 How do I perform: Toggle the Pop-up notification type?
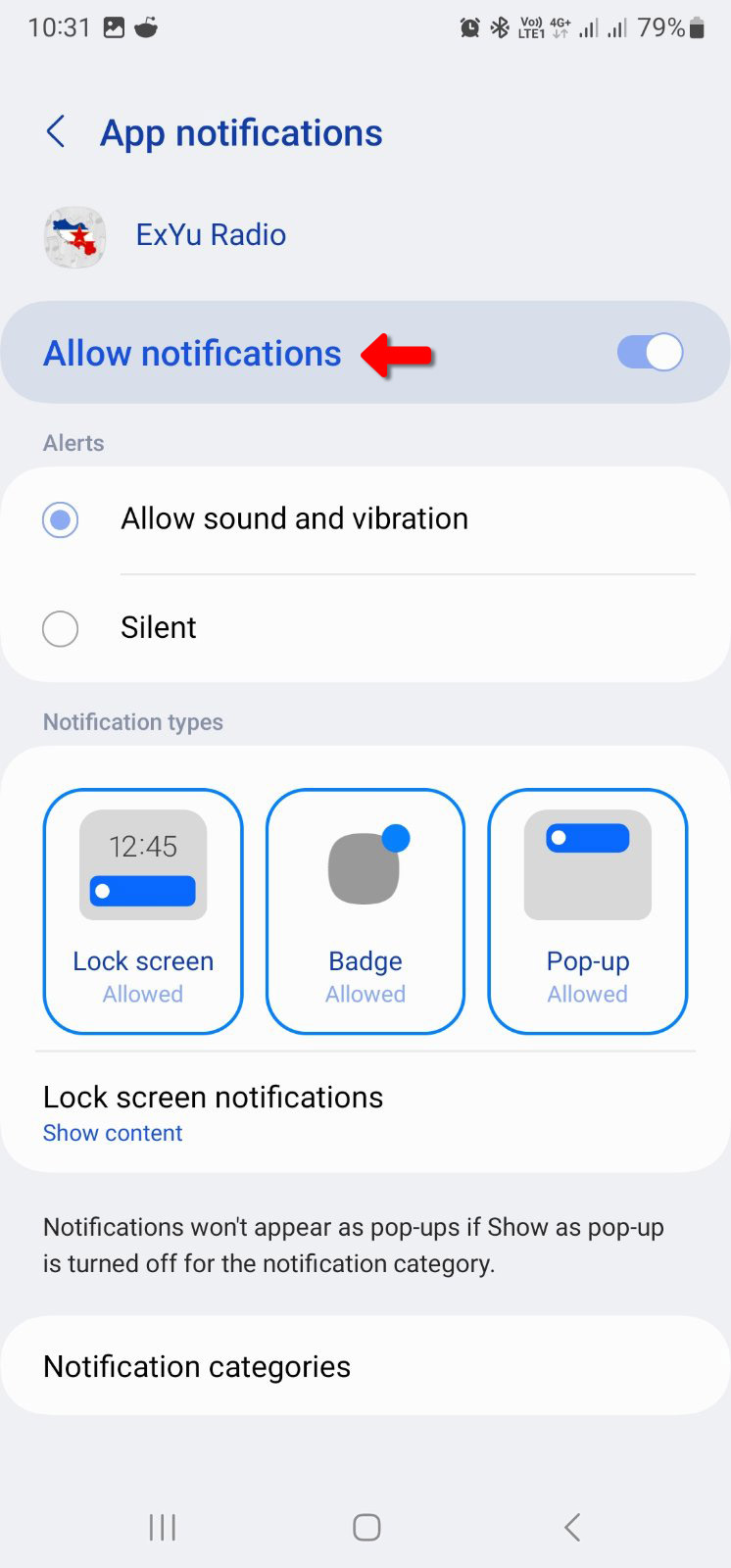click(x=588, y=910)
